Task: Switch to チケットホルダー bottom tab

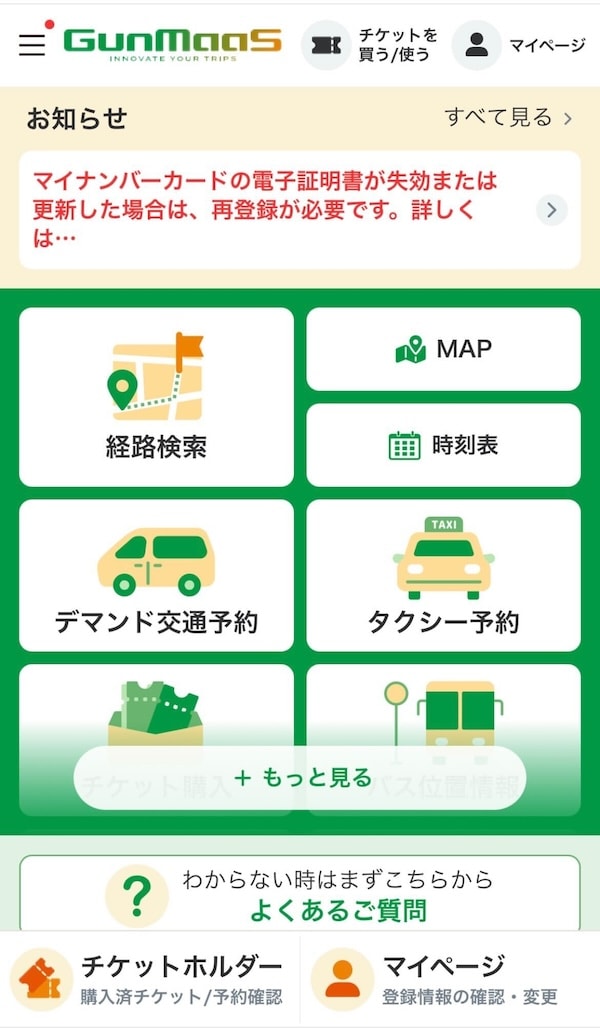Action: coord(150,980)
